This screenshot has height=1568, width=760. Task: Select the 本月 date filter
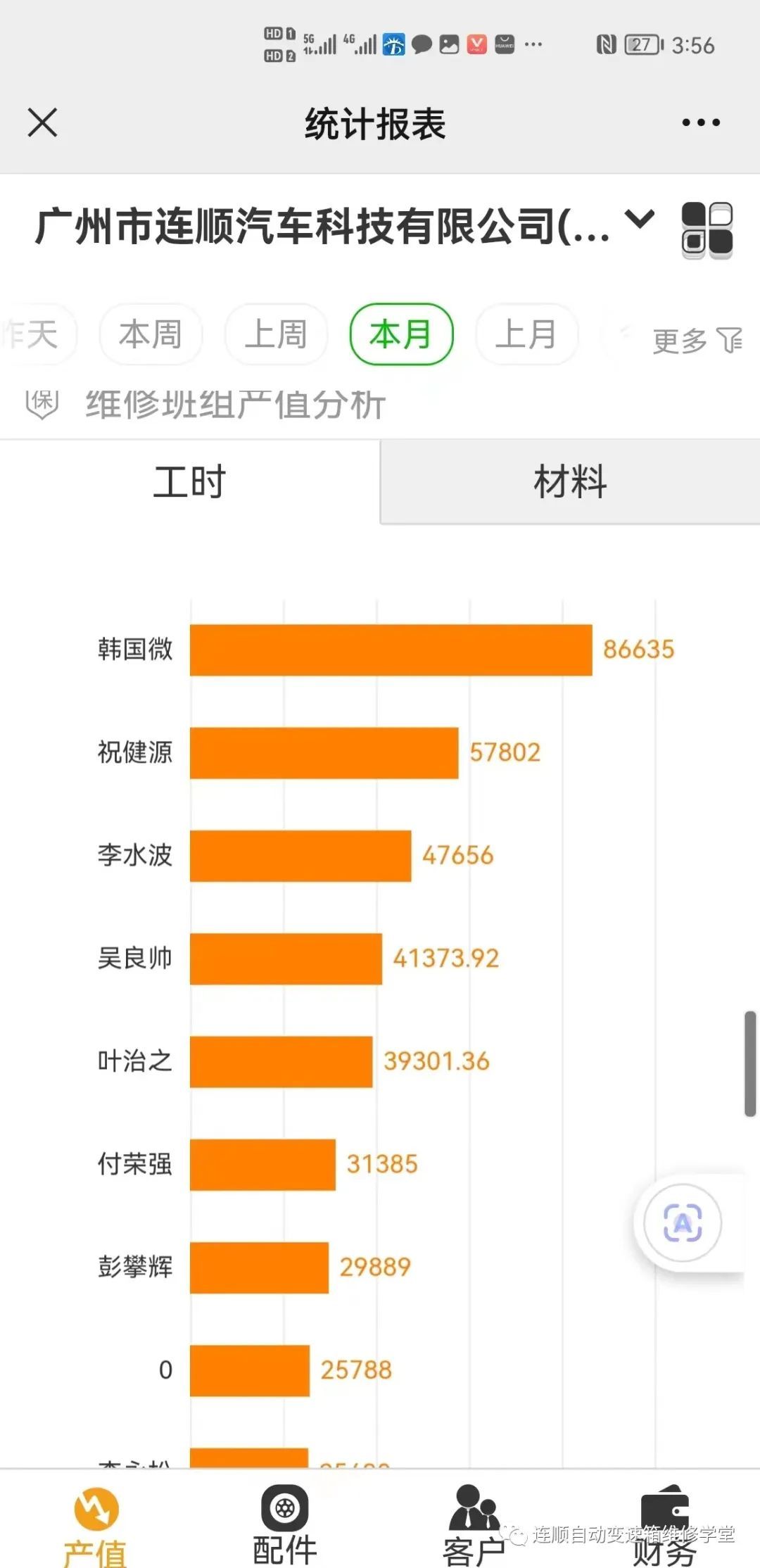(x=401, y=334)
